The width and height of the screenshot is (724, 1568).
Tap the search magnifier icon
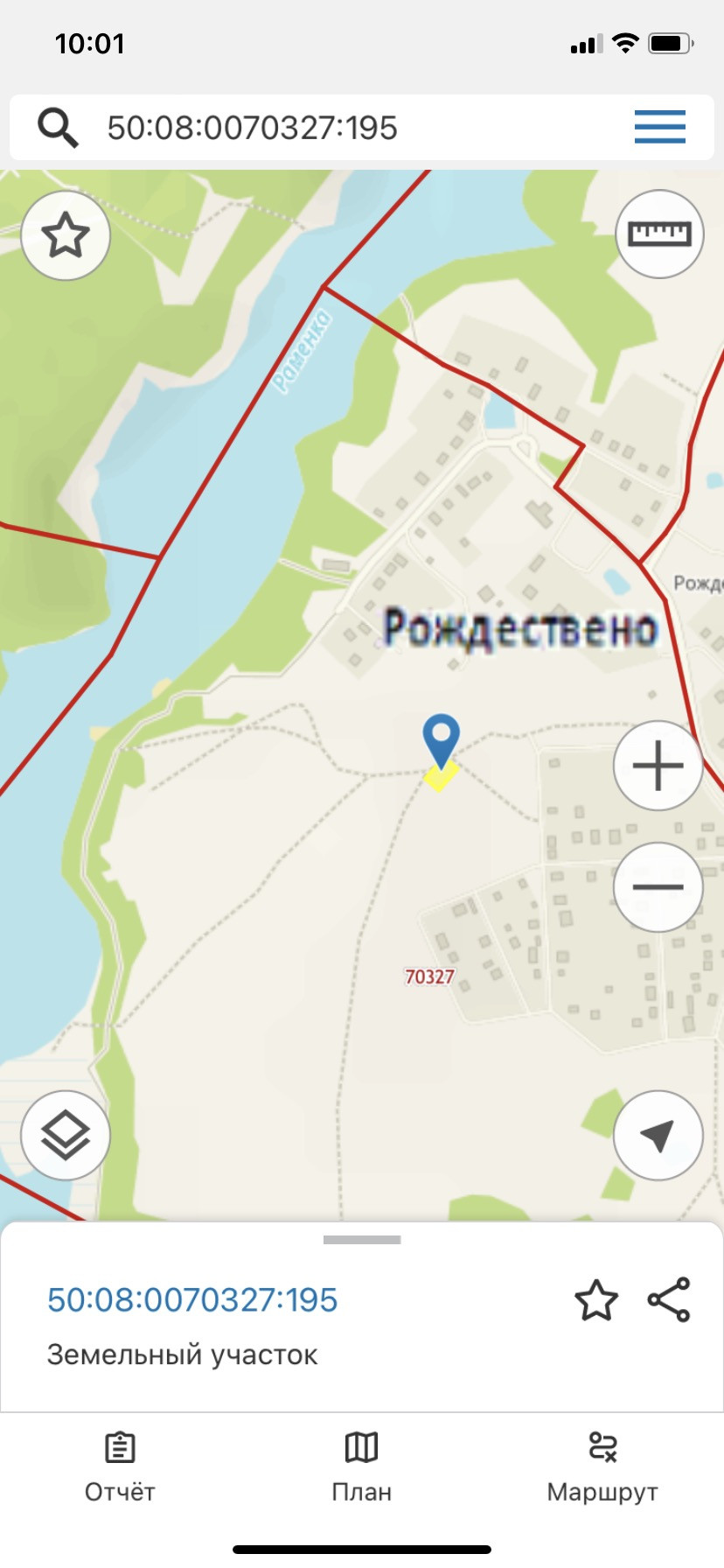click(x=58, y=128)
